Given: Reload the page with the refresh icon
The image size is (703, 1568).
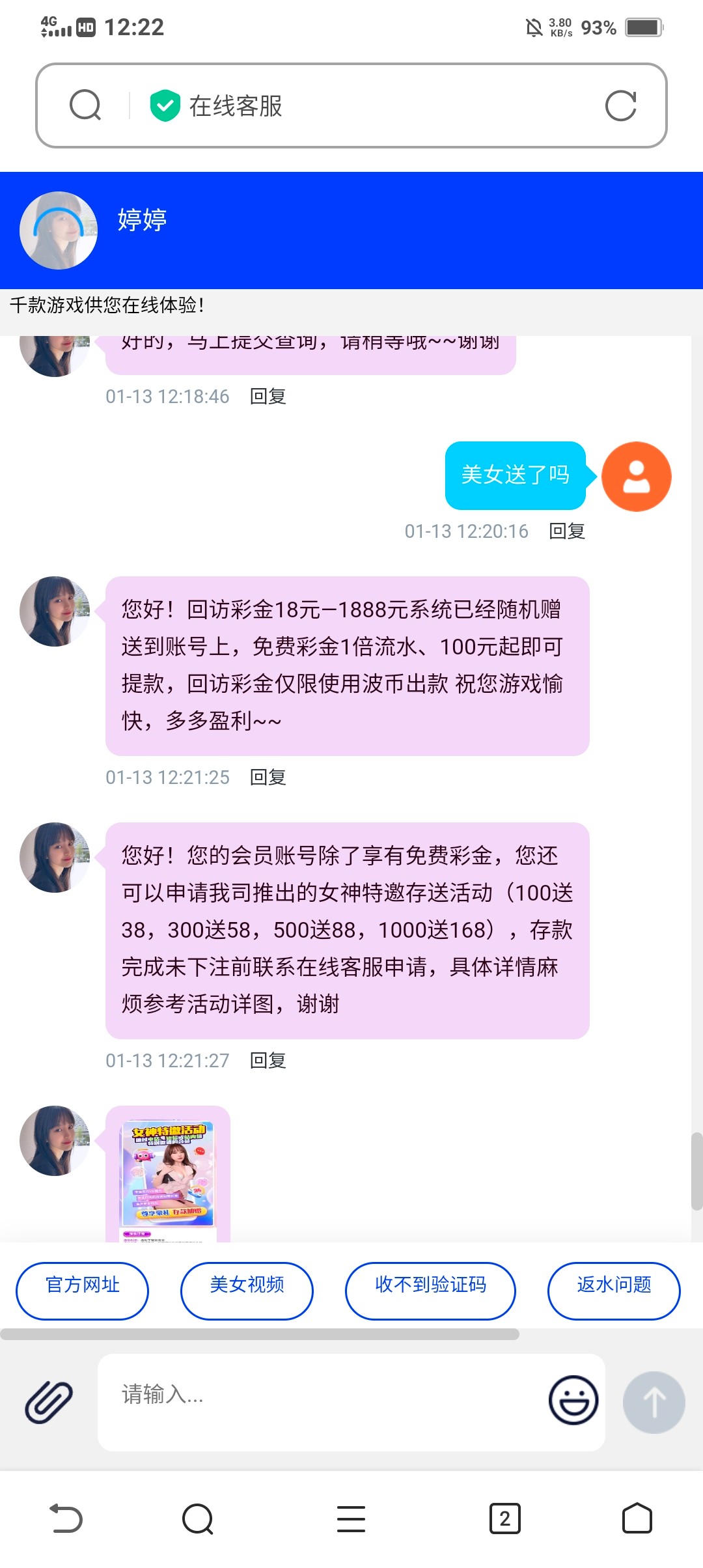Looking at the screenshot, I should tap(620, 105).
